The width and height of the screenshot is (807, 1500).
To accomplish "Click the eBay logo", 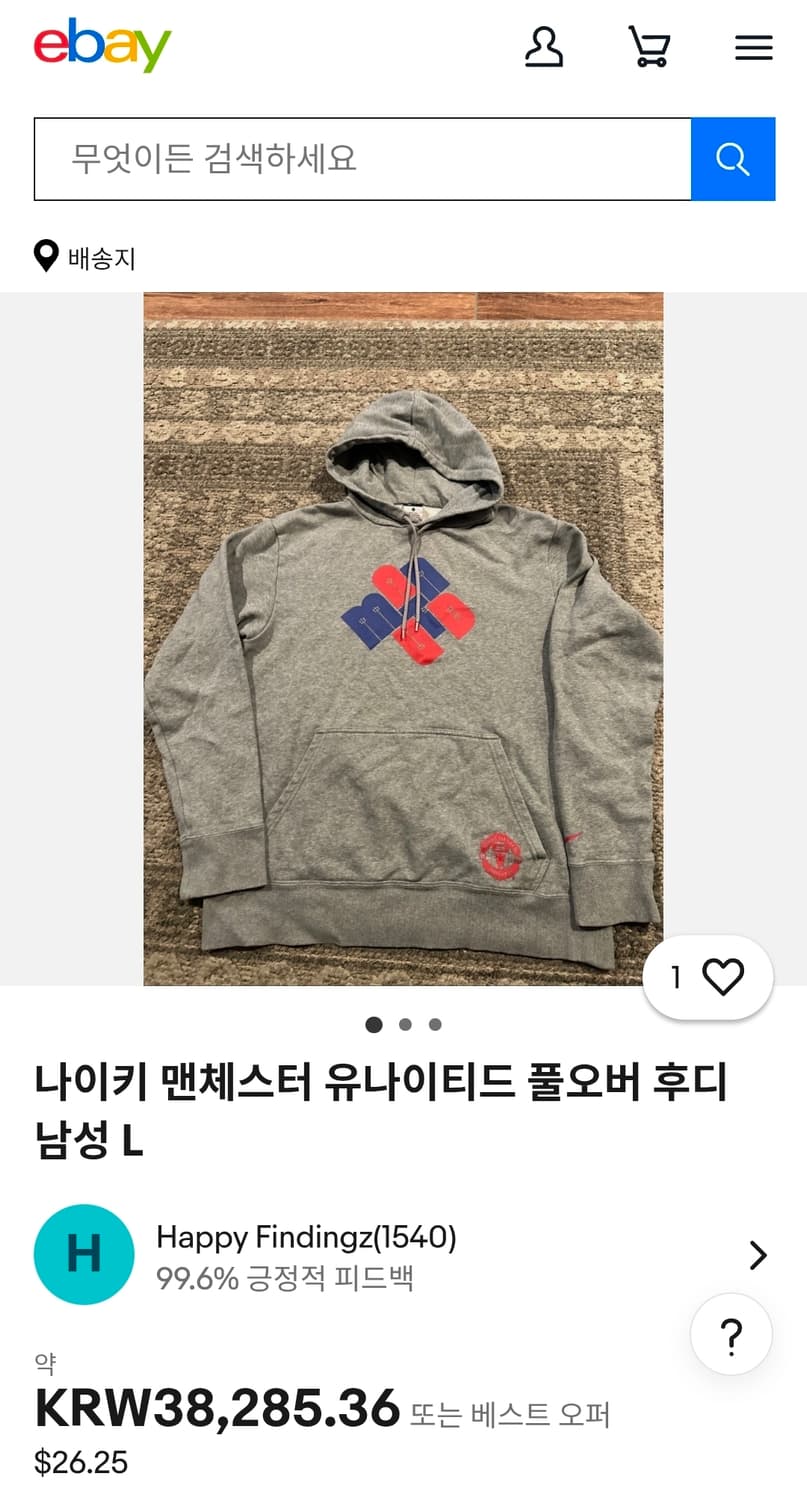I will click(101, 45).
